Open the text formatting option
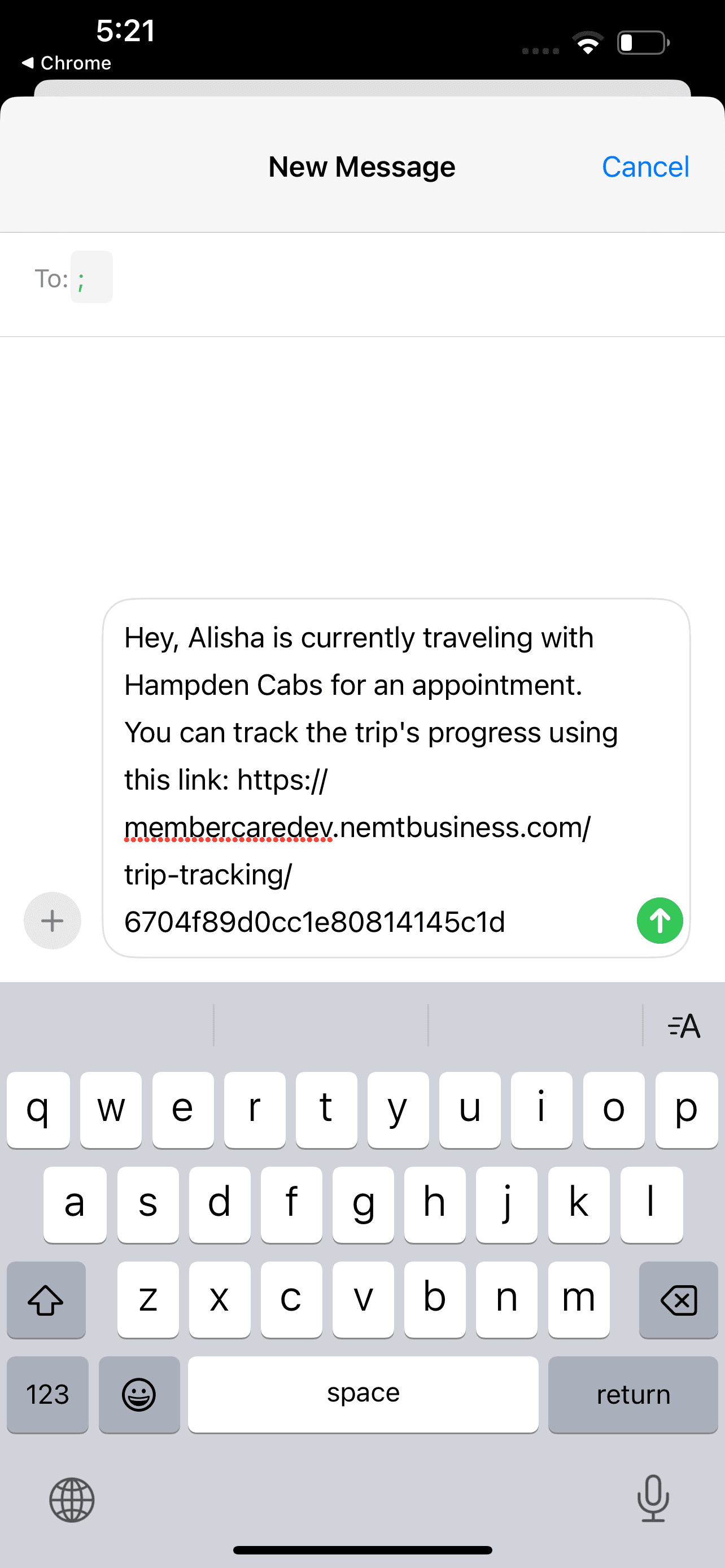The width and height of the screenshot is (725, 1568). coord(684,1026)
